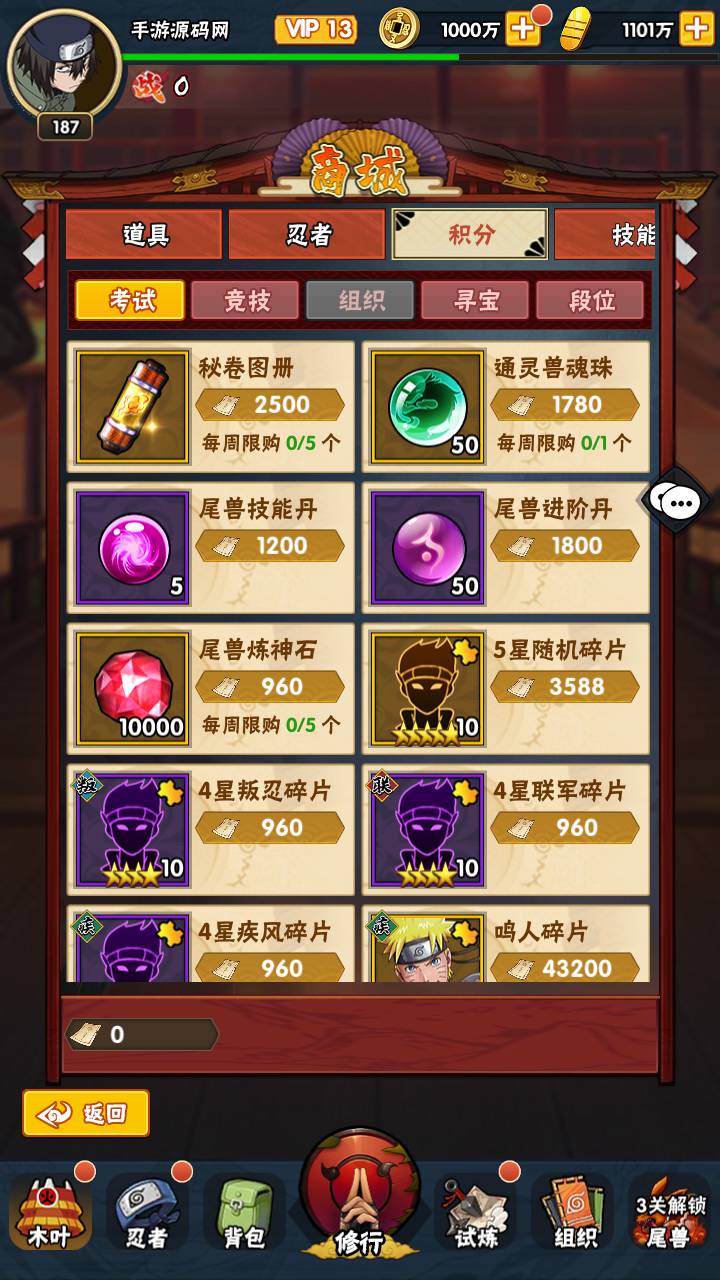720x1280 pixels.
Task: Select the 竞技 points category
Action: point(245,300)
